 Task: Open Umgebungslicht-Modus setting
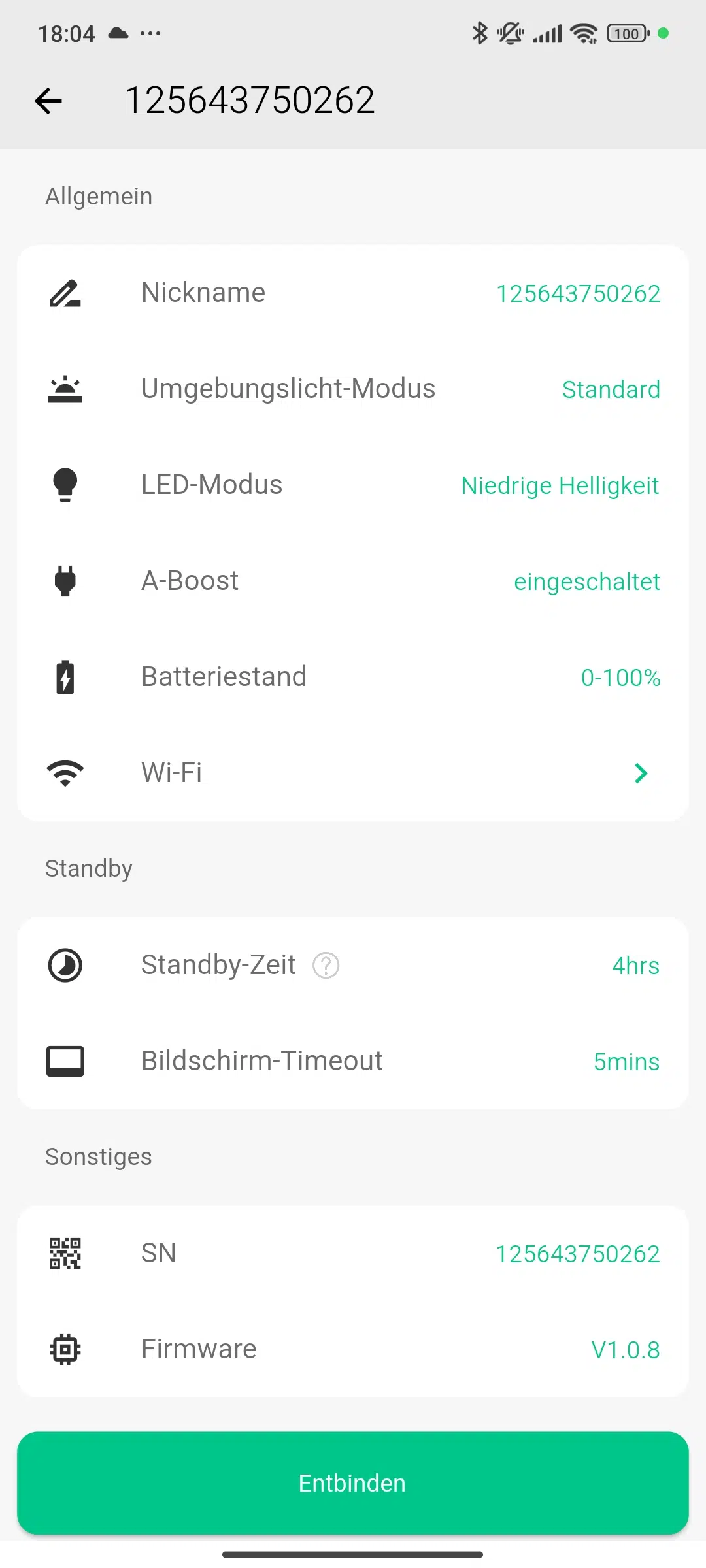click(353, 389)
